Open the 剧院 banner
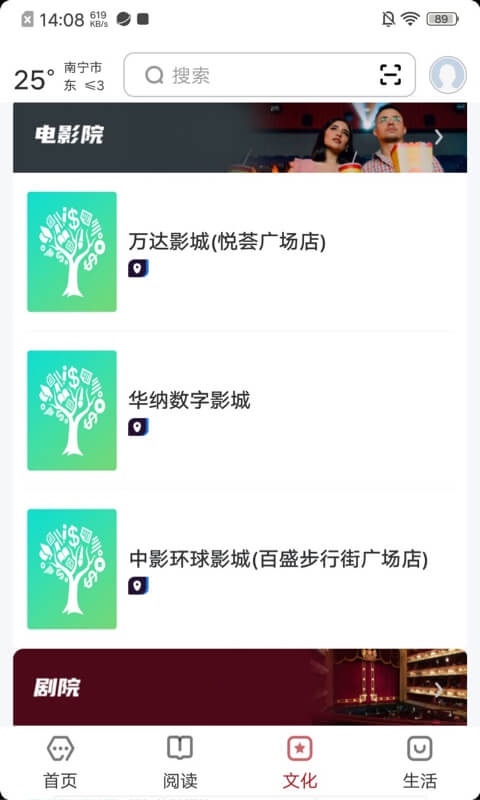This screenshot has height=800, width=480. tap(240, 687)
